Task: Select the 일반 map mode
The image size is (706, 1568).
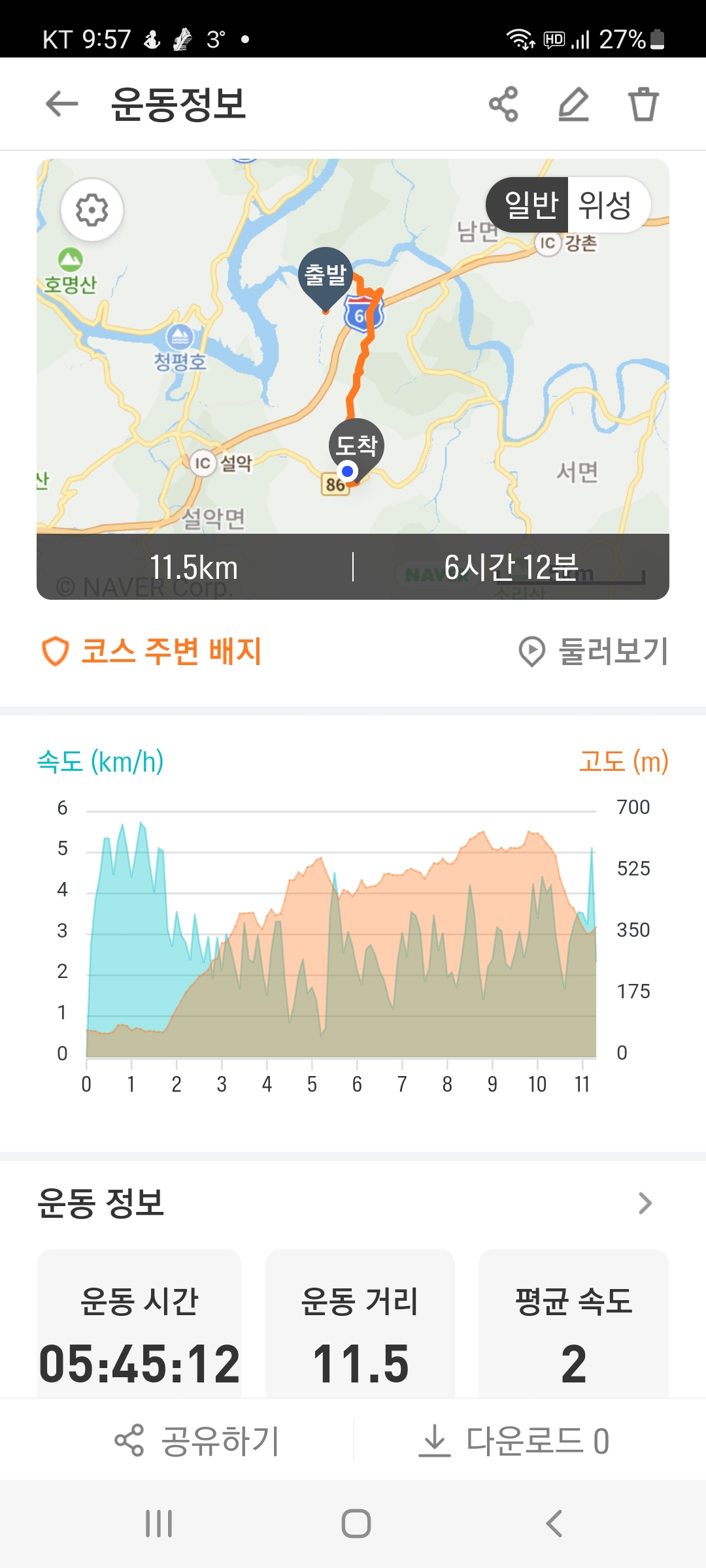Action: 531,205
